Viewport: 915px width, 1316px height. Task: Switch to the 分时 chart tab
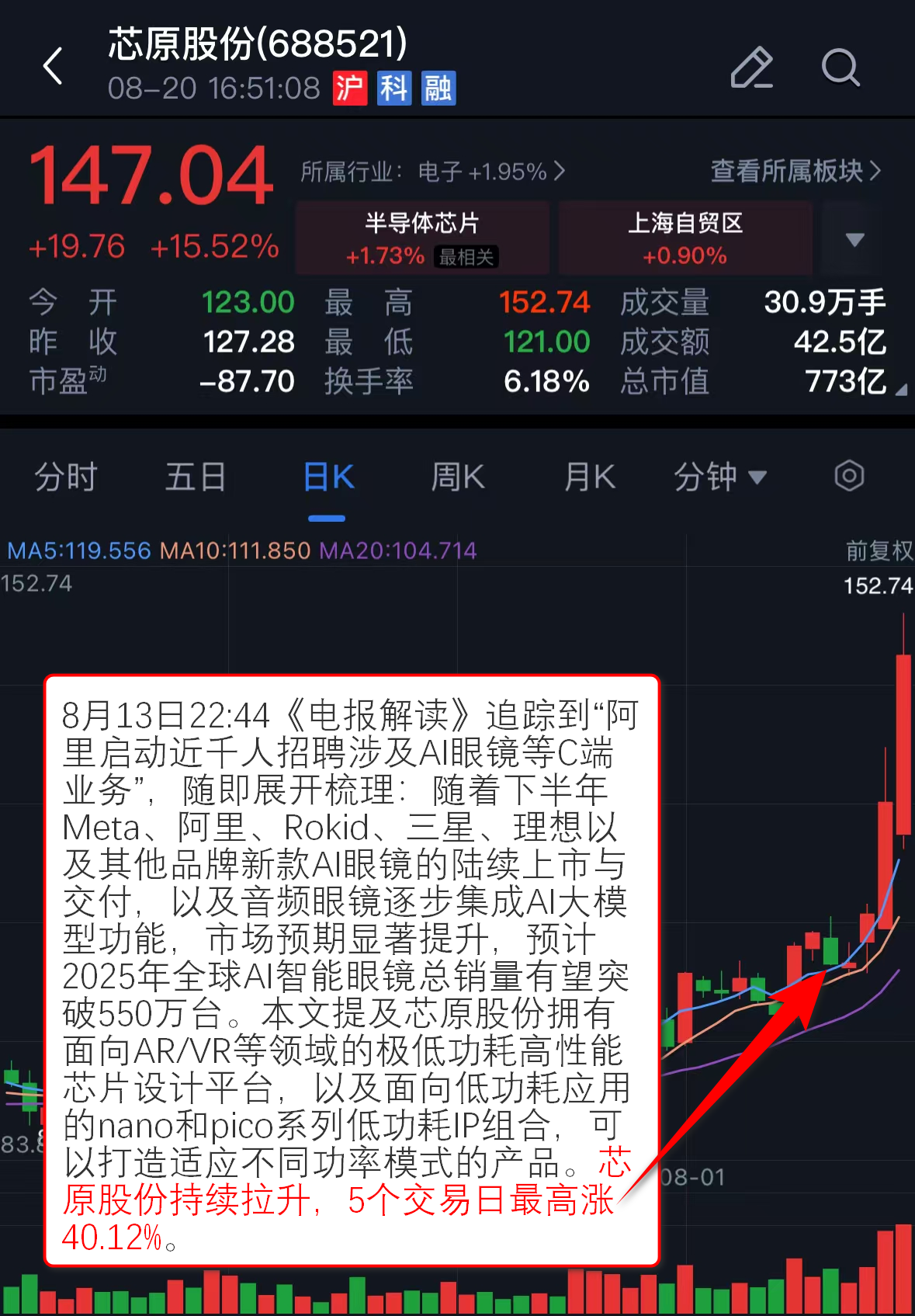66,477
